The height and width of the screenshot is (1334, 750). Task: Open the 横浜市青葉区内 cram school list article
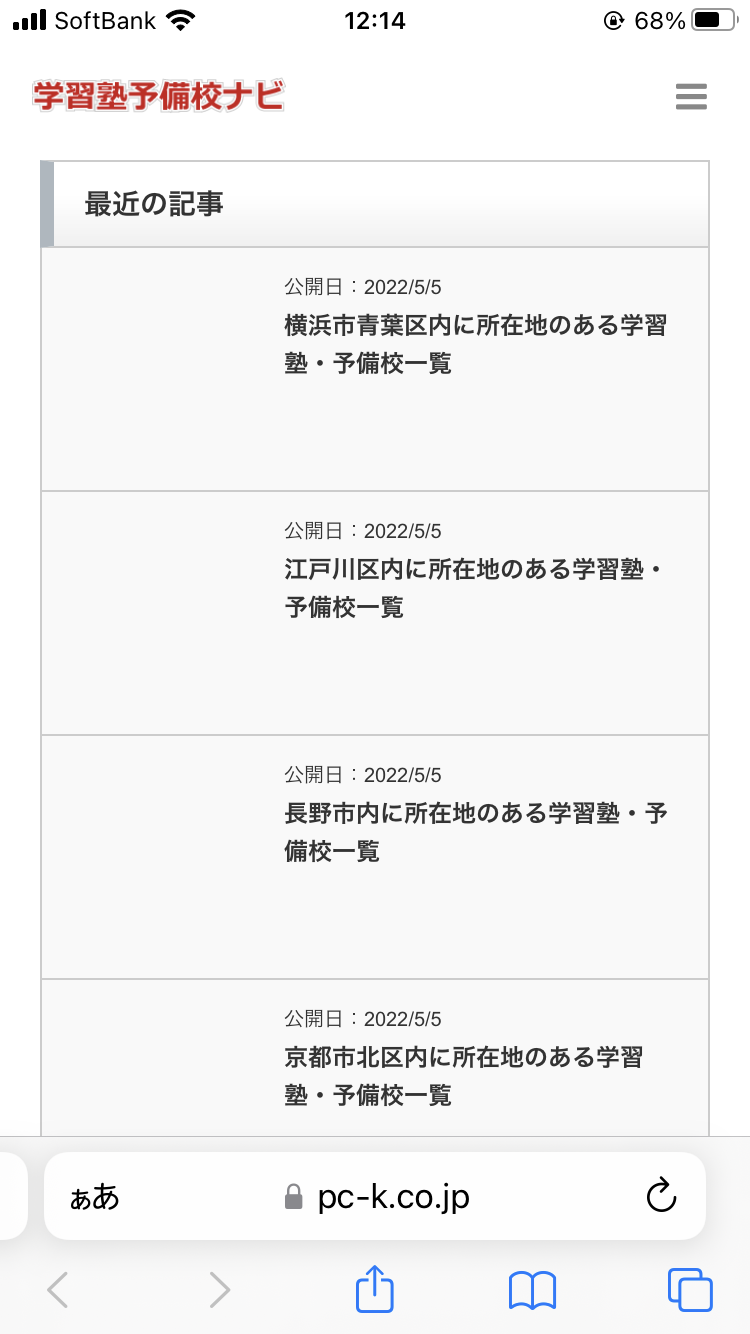tap(475, 344)
